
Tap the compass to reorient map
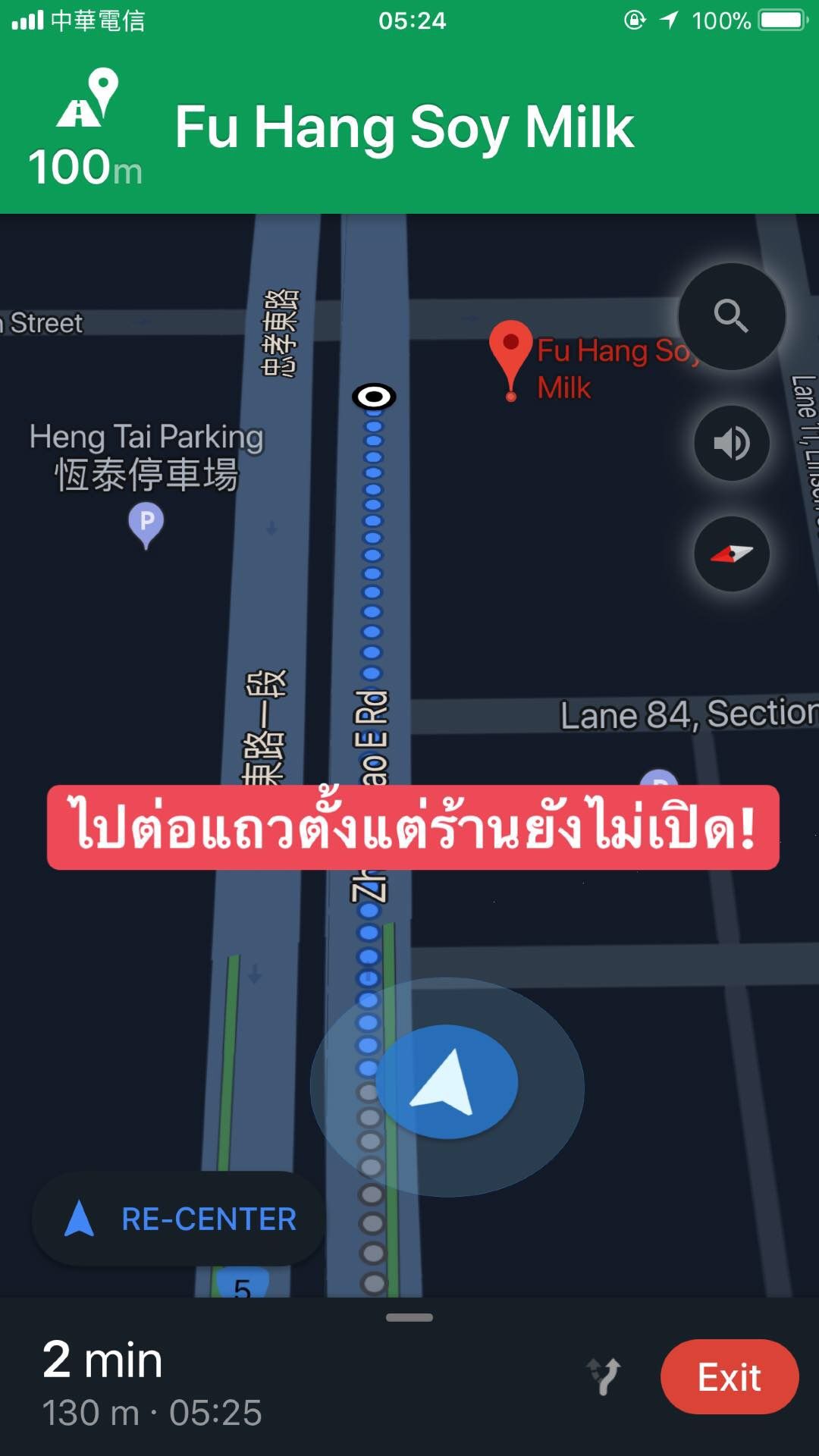pyautogui.click(x=732, y=554)
